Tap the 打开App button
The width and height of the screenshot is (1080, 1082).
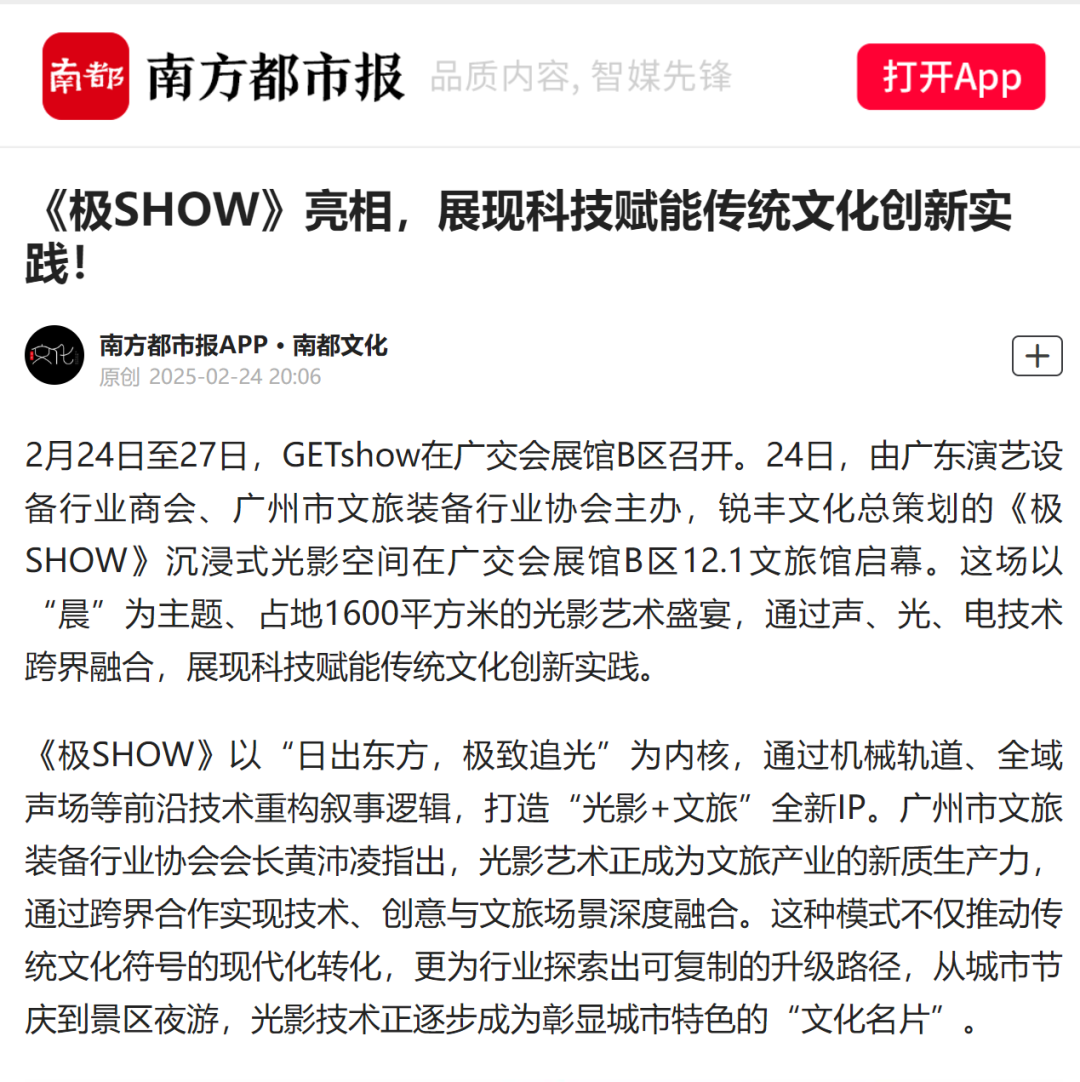(x=950, y=77)
